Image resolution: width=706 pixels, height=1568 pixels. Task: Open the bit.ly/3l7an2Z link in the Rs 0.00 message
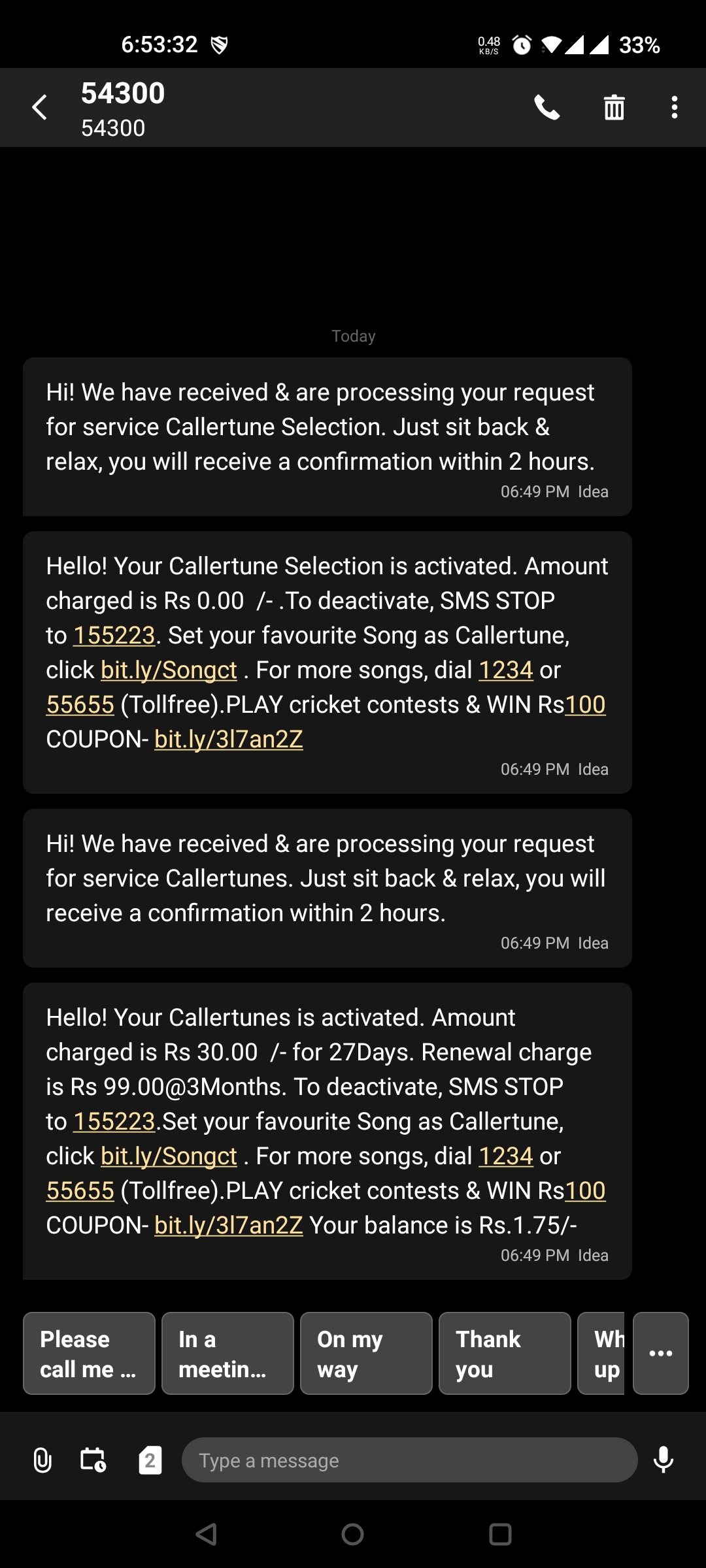pyautogui.click(x=228, y=740)
